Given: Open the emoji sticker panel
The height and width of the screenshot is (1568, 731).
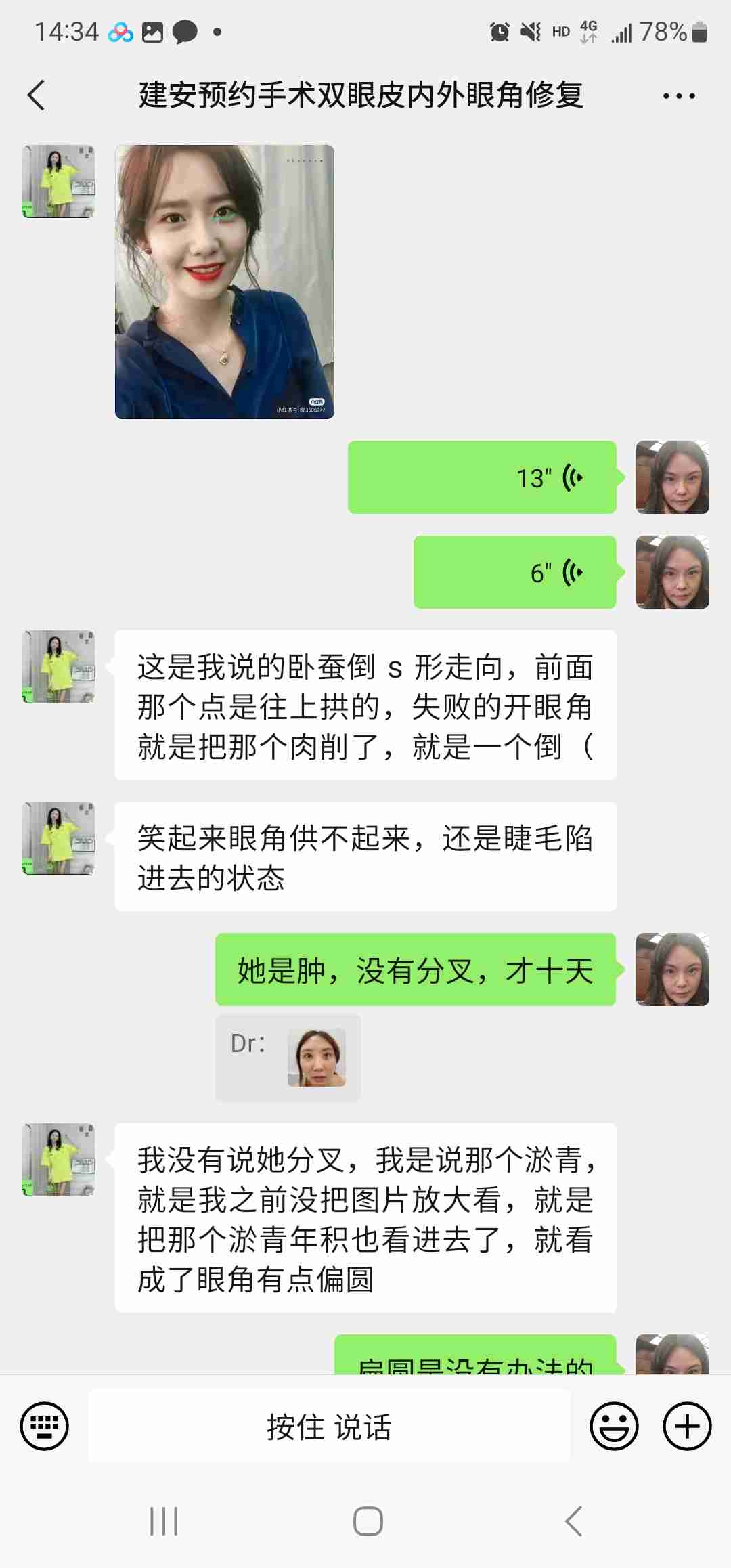Looking at the screenshot, I should pos(614,1426).
